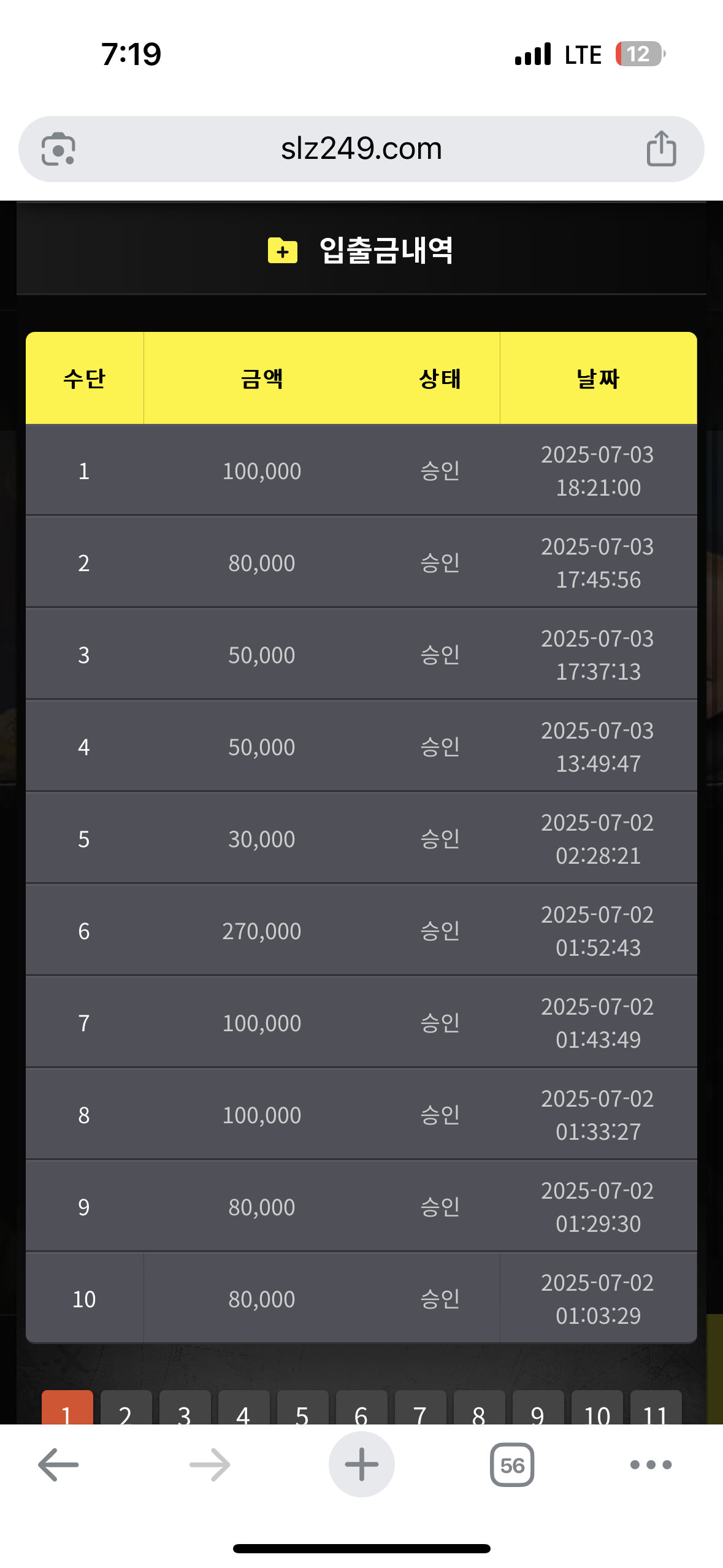Open the browser's three-dot menu

coord(651,1465)
